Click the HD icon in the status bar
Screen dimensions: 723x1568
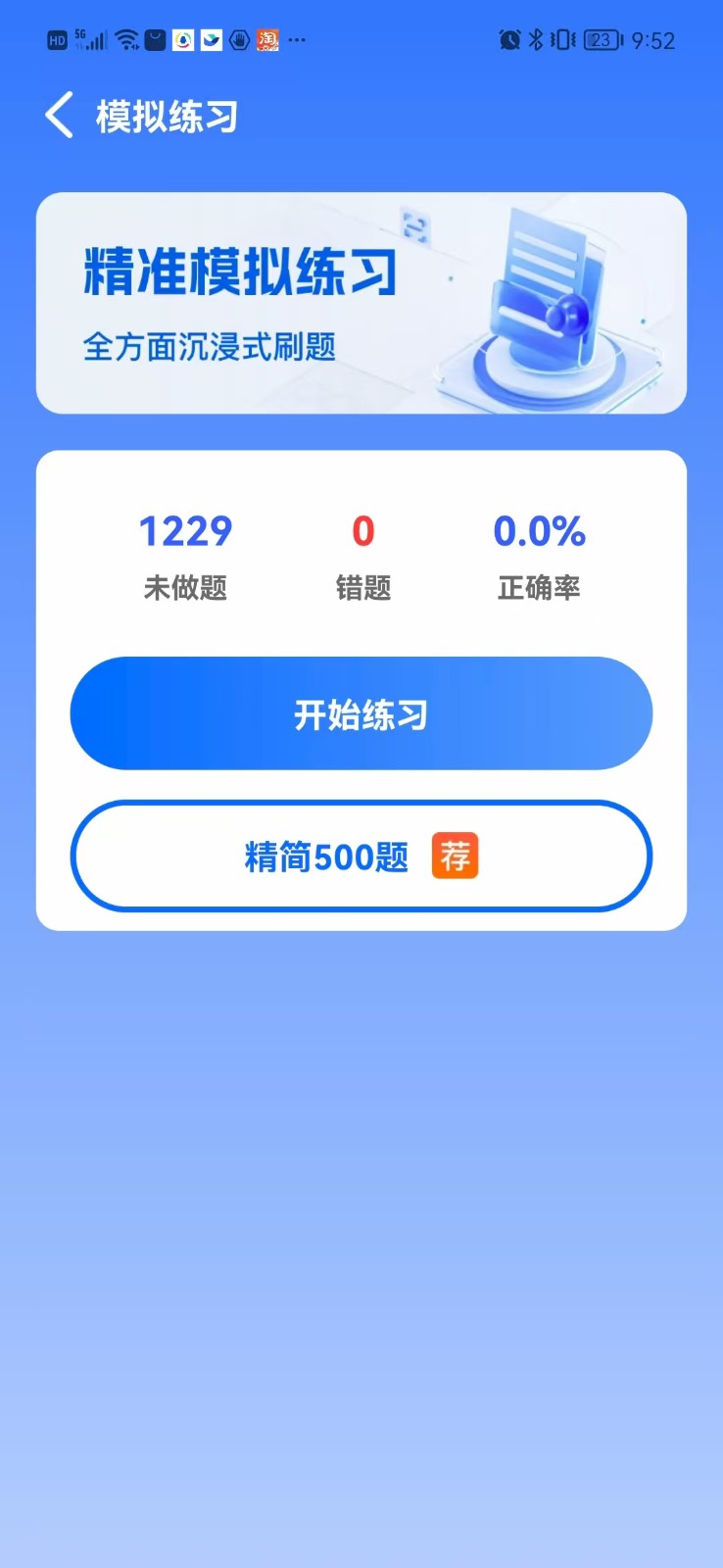(55, 41)
